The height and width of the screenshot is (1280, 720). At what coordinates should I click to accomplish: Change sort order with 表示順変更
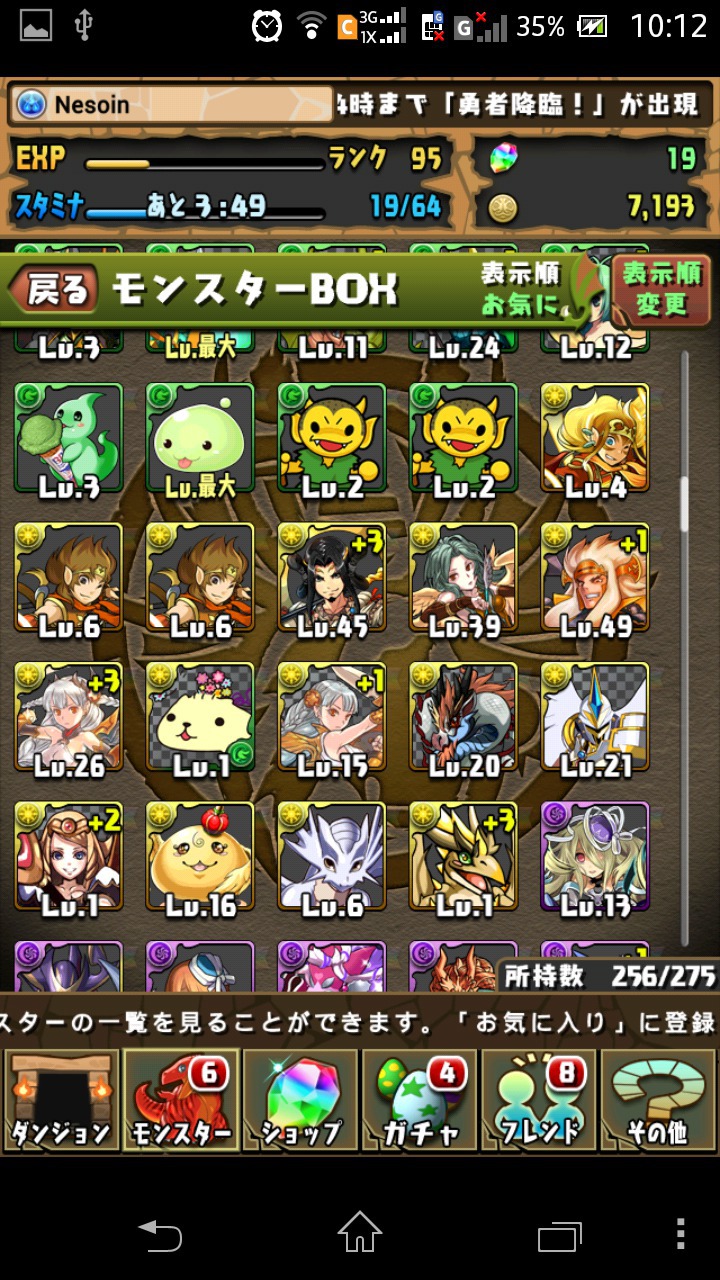(x=662, y=290)
